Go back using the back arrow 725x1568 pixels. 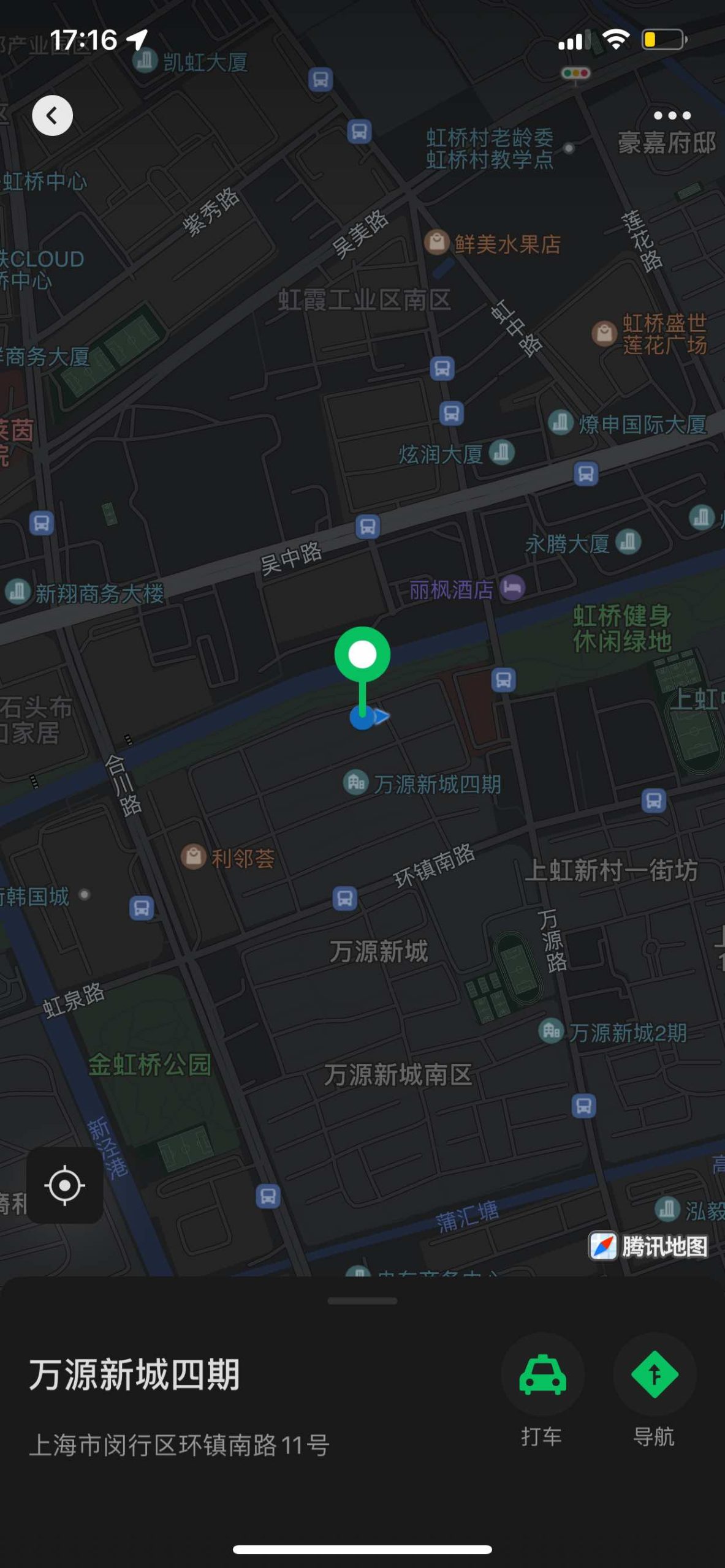[52, 115]
